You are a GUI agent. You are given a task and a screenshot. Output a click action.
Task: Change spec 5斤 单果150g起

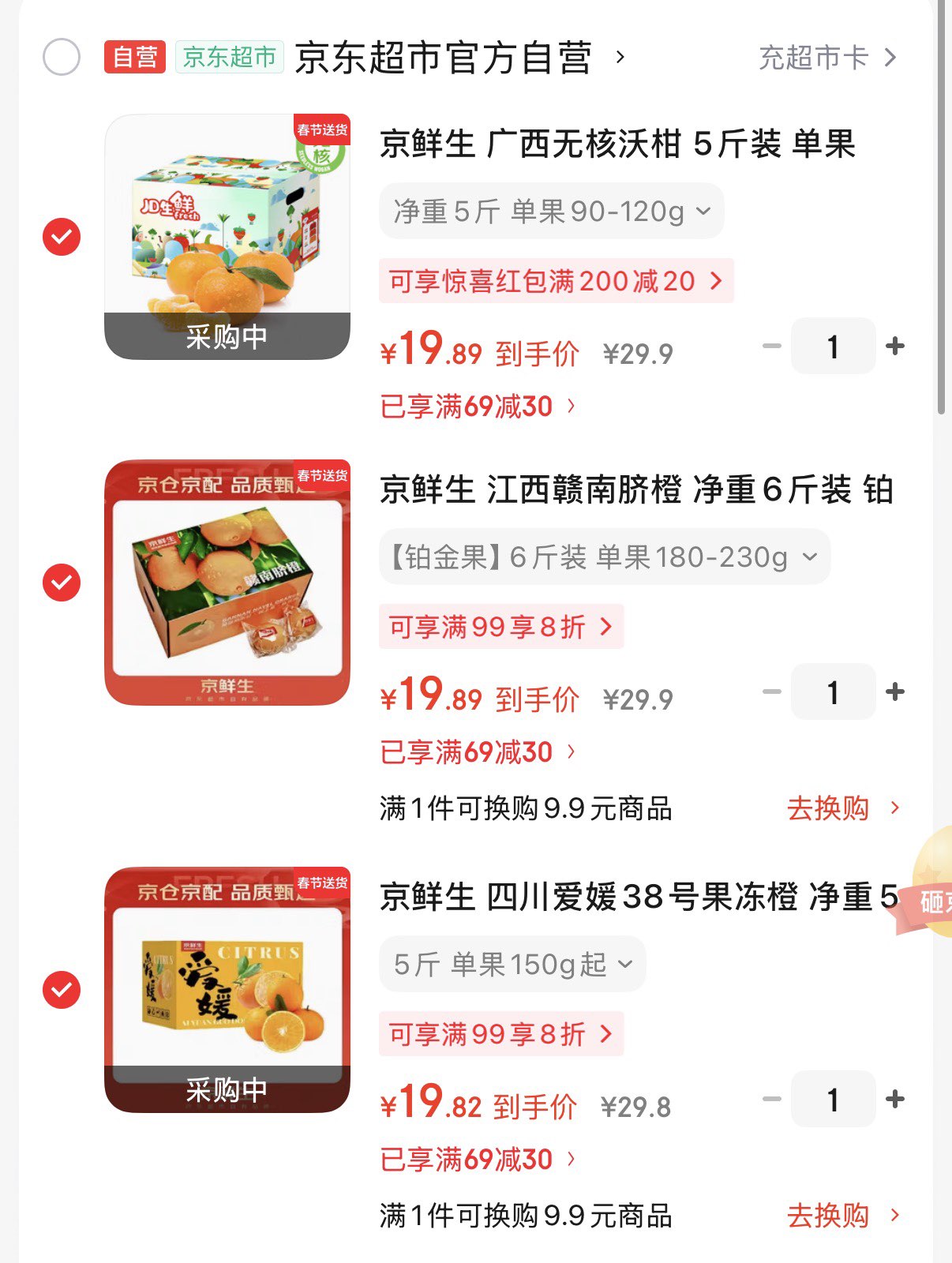[512, 964]
